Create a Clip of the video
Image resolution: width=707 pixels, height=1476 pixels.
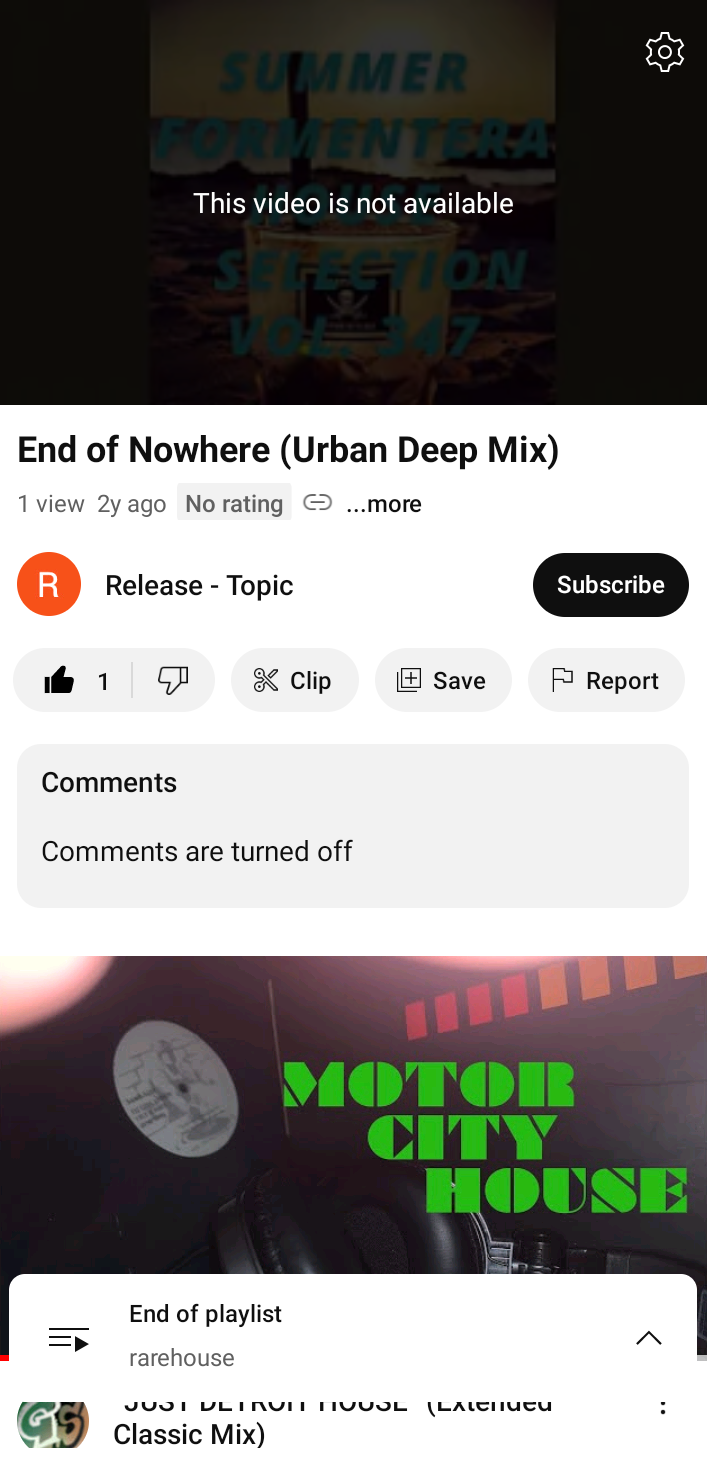tap(294, 681)
